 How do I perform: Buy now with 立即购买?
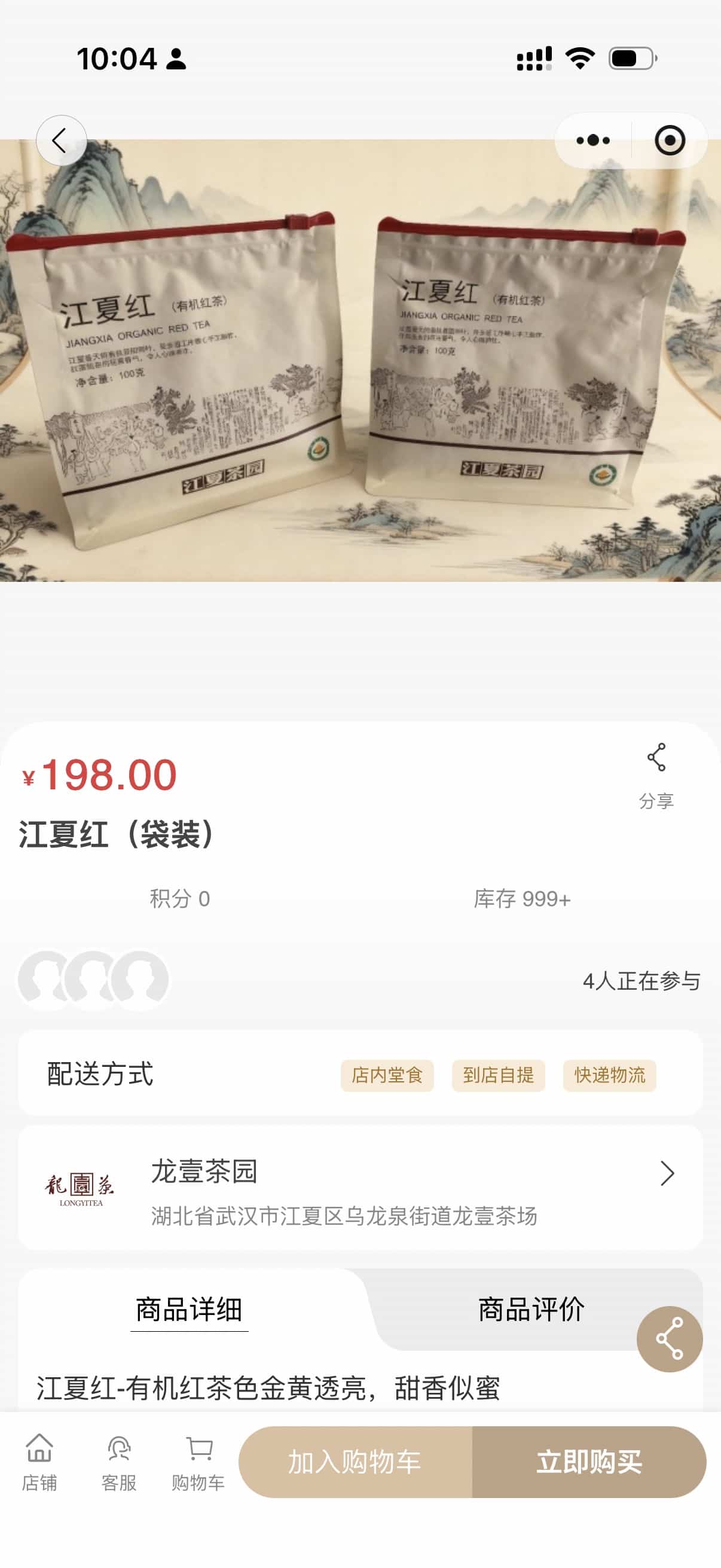pos(588,1462)
